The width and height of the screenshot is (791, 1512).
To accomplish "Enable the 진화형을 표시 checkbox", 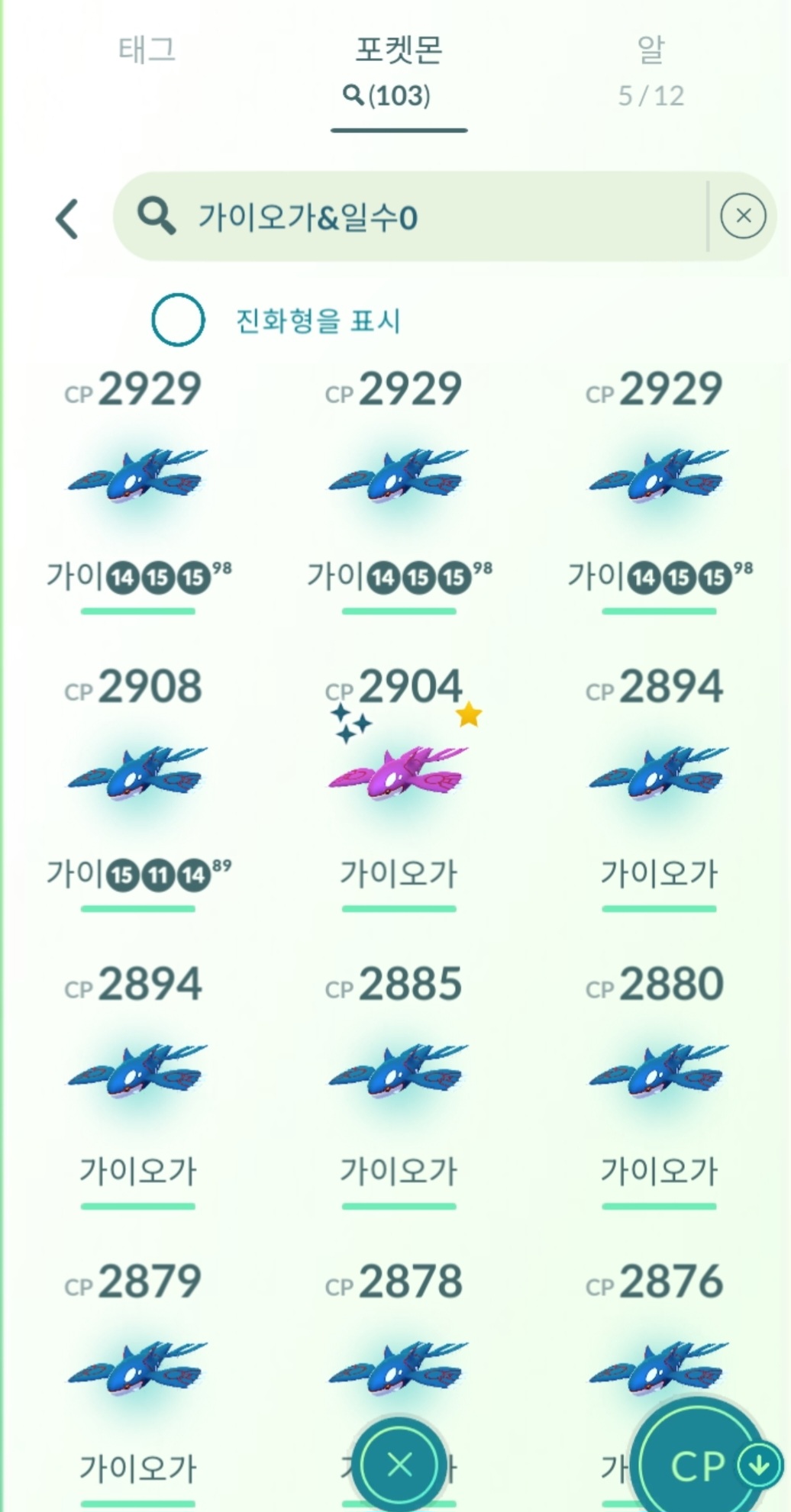I will 178,319.
